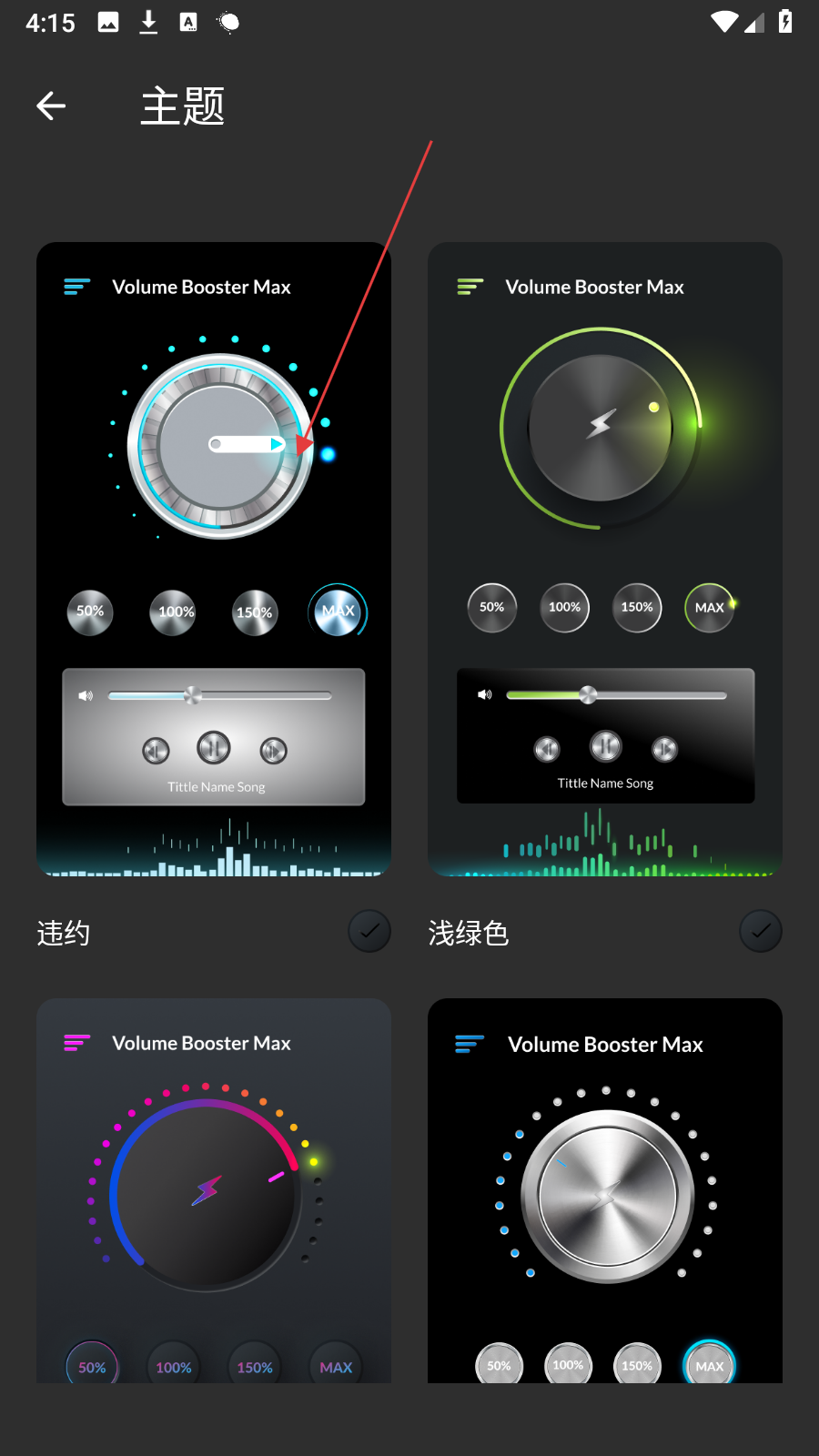Open the 浅绿色 theme preview card
The image size is (819, 1456).
click(x=605, y=559)
